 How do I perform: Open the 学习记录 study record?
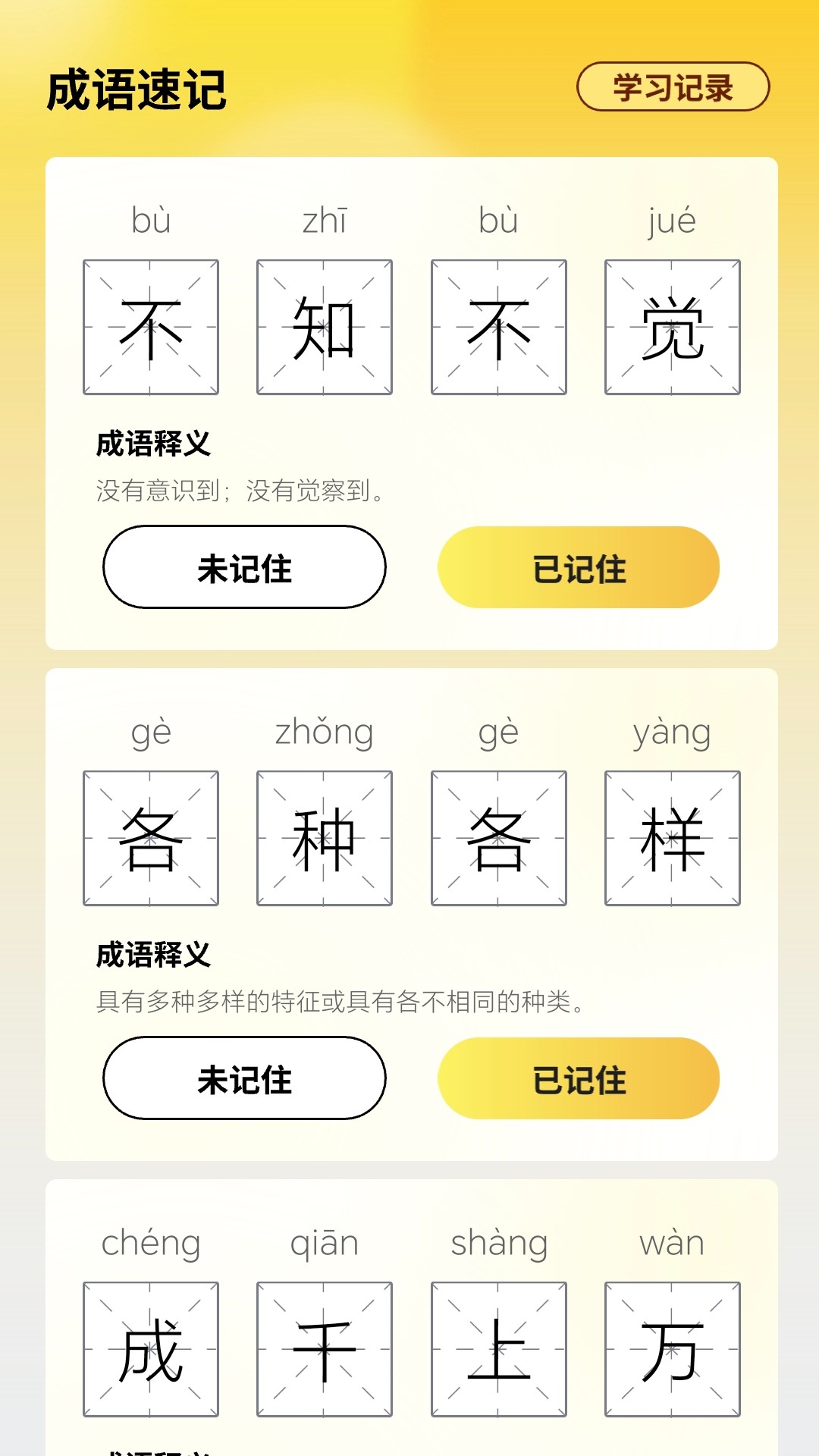673,87
